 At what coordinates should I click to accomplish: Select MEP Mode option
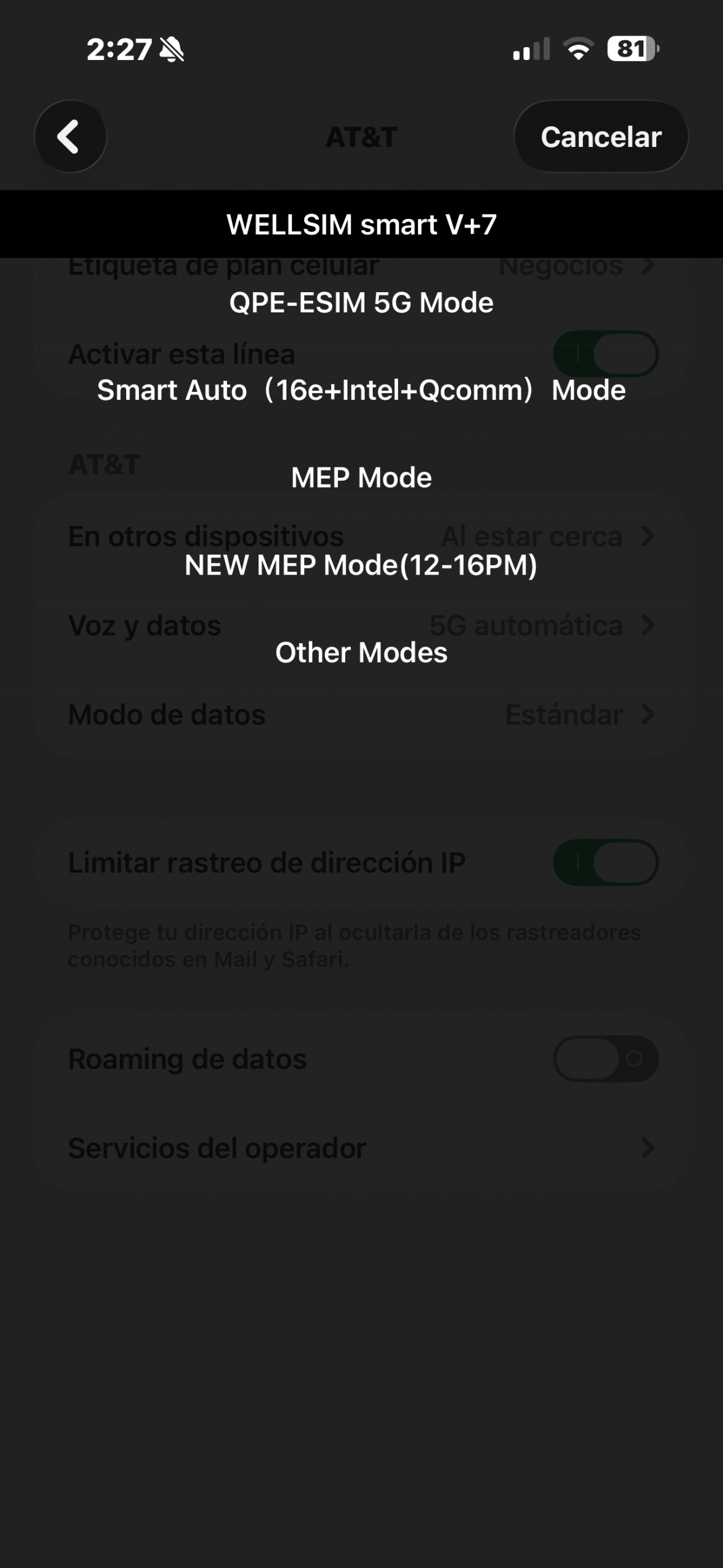click(361, 478)
